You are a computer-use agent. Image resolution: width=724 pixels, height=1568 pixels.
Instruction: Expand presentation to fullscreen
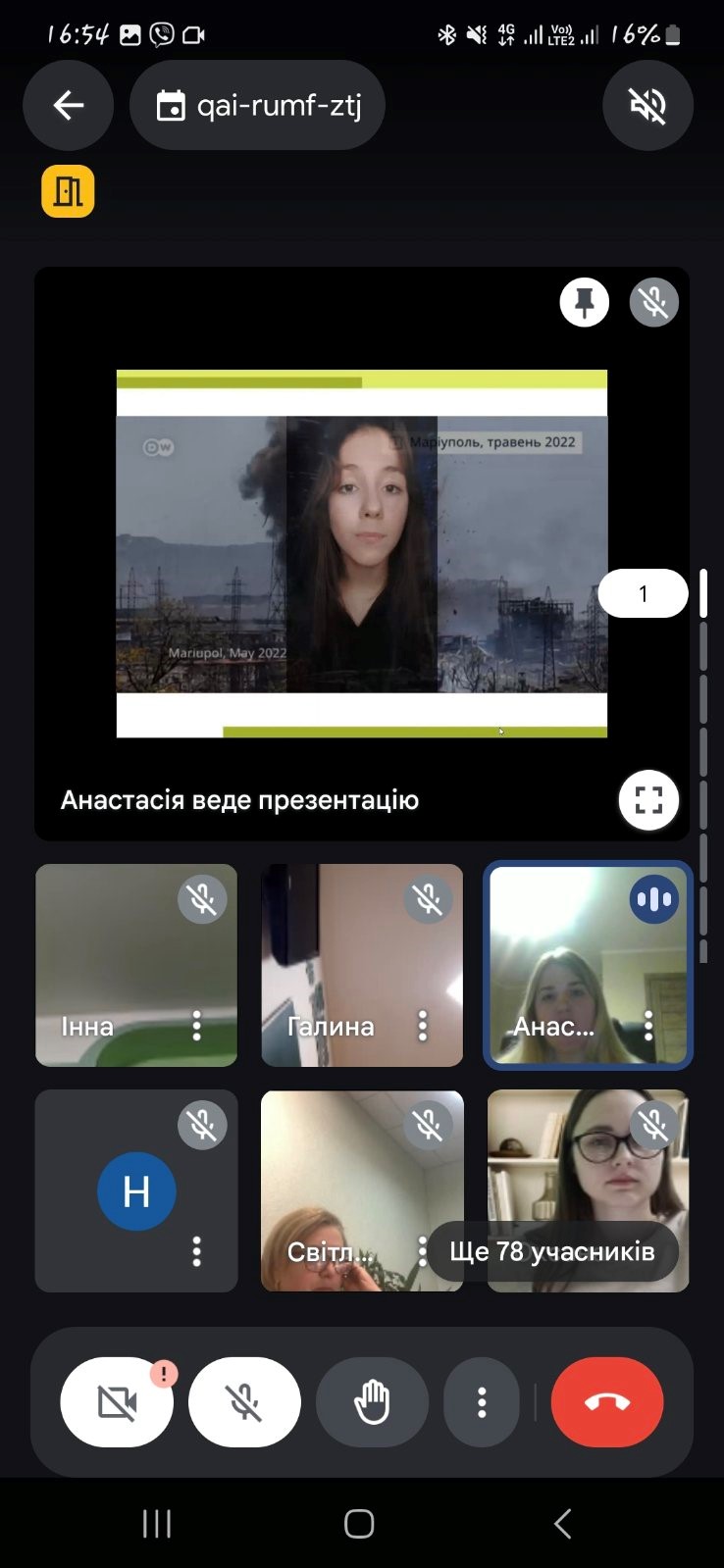pyautogui.click(x=648, y=800)
